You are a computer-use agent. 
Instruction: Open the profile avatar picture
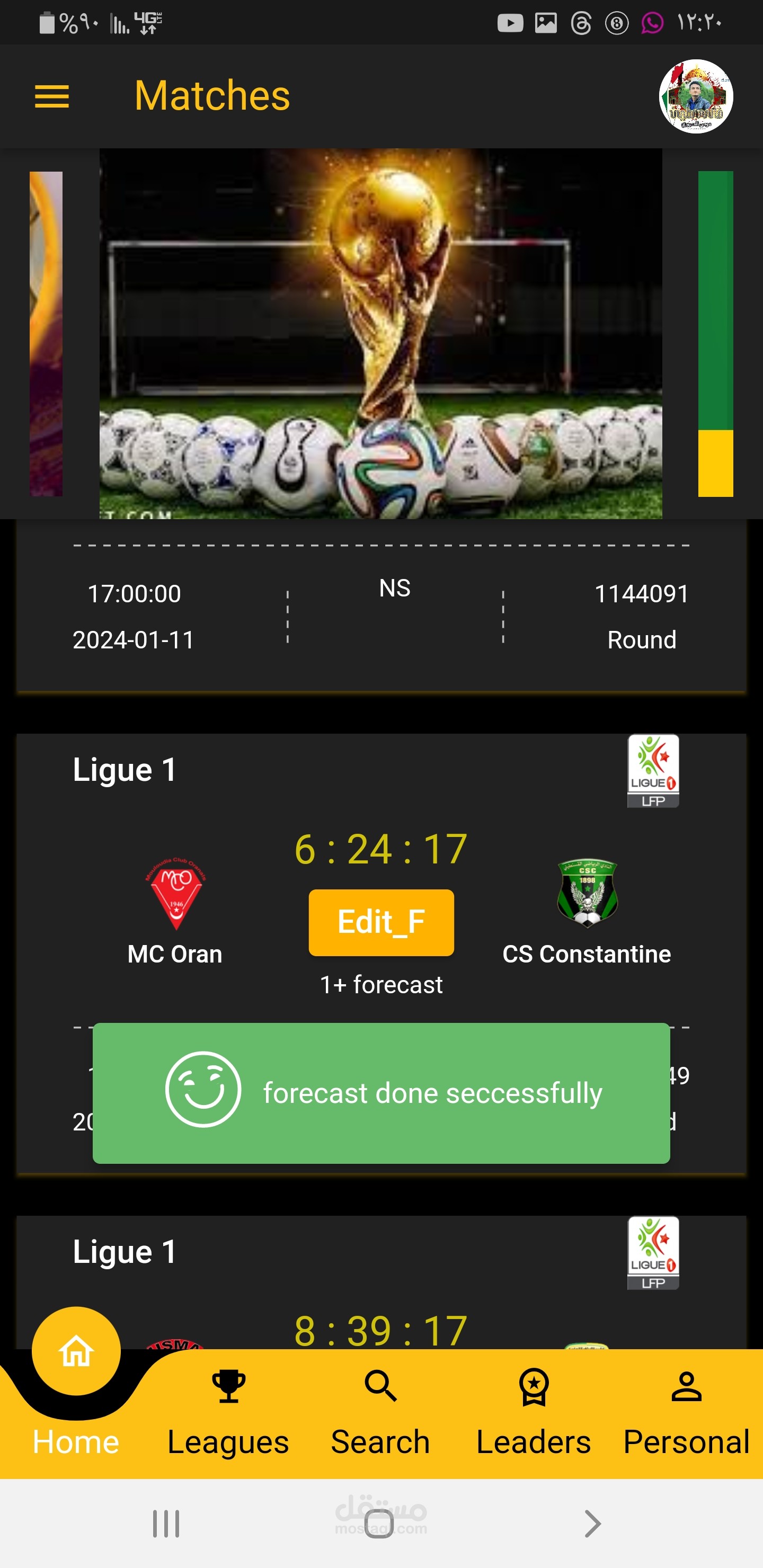tap(695, 96)
